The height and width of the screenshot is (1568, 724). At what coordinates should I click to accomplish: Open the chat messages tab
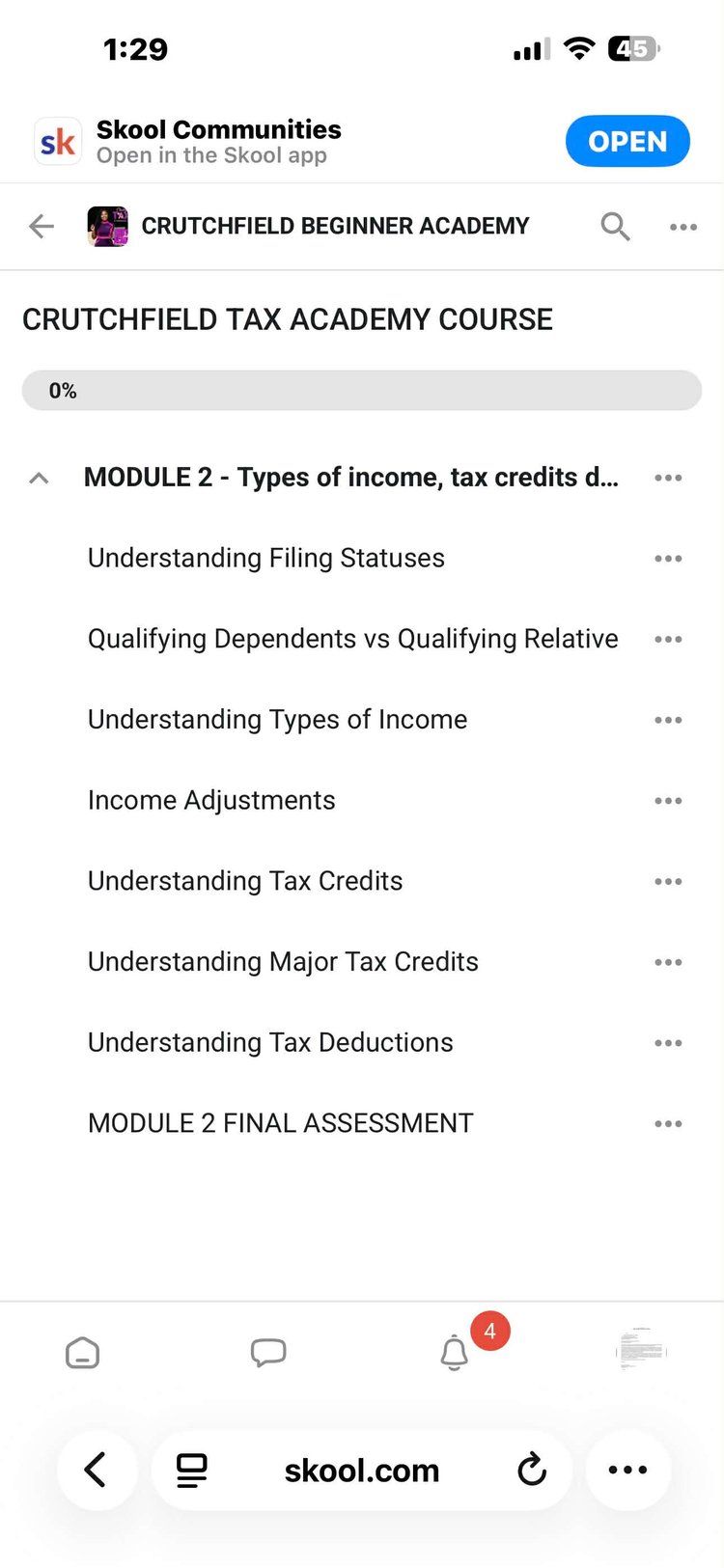(268, 1353)
